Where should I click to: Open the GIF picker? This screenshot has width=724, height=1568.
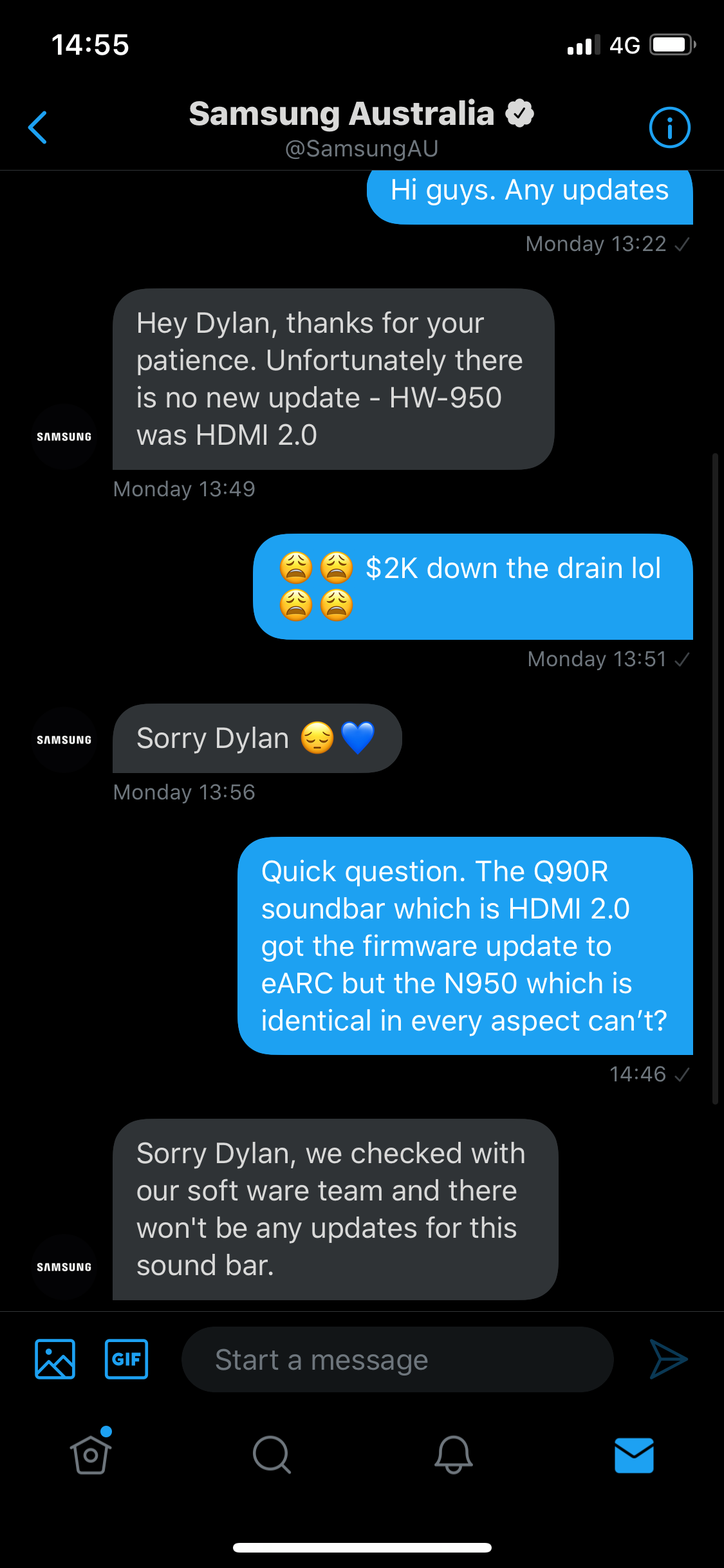click(126, 1359)
